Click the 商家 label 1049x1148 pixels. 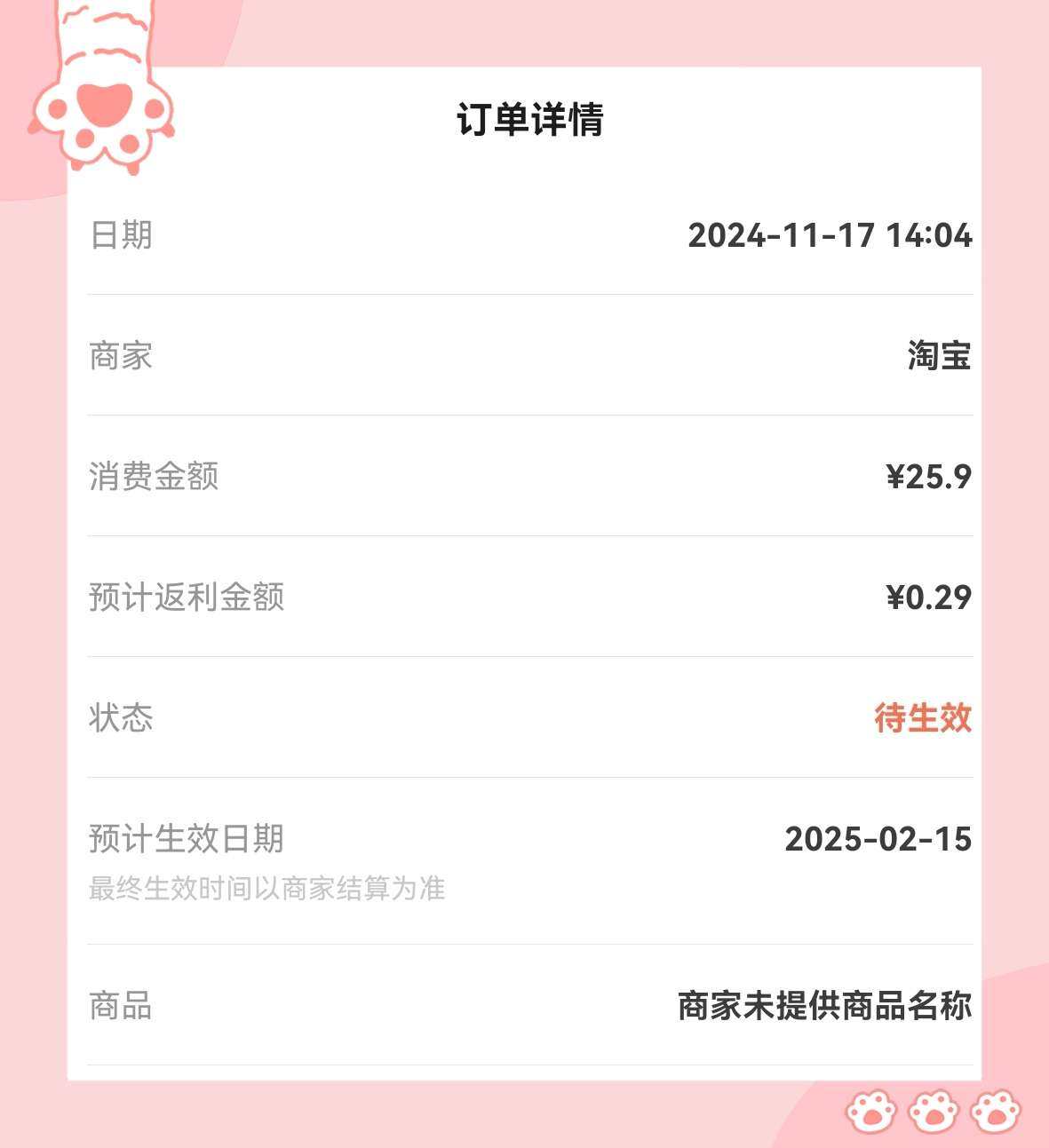(x=119, y=357)
